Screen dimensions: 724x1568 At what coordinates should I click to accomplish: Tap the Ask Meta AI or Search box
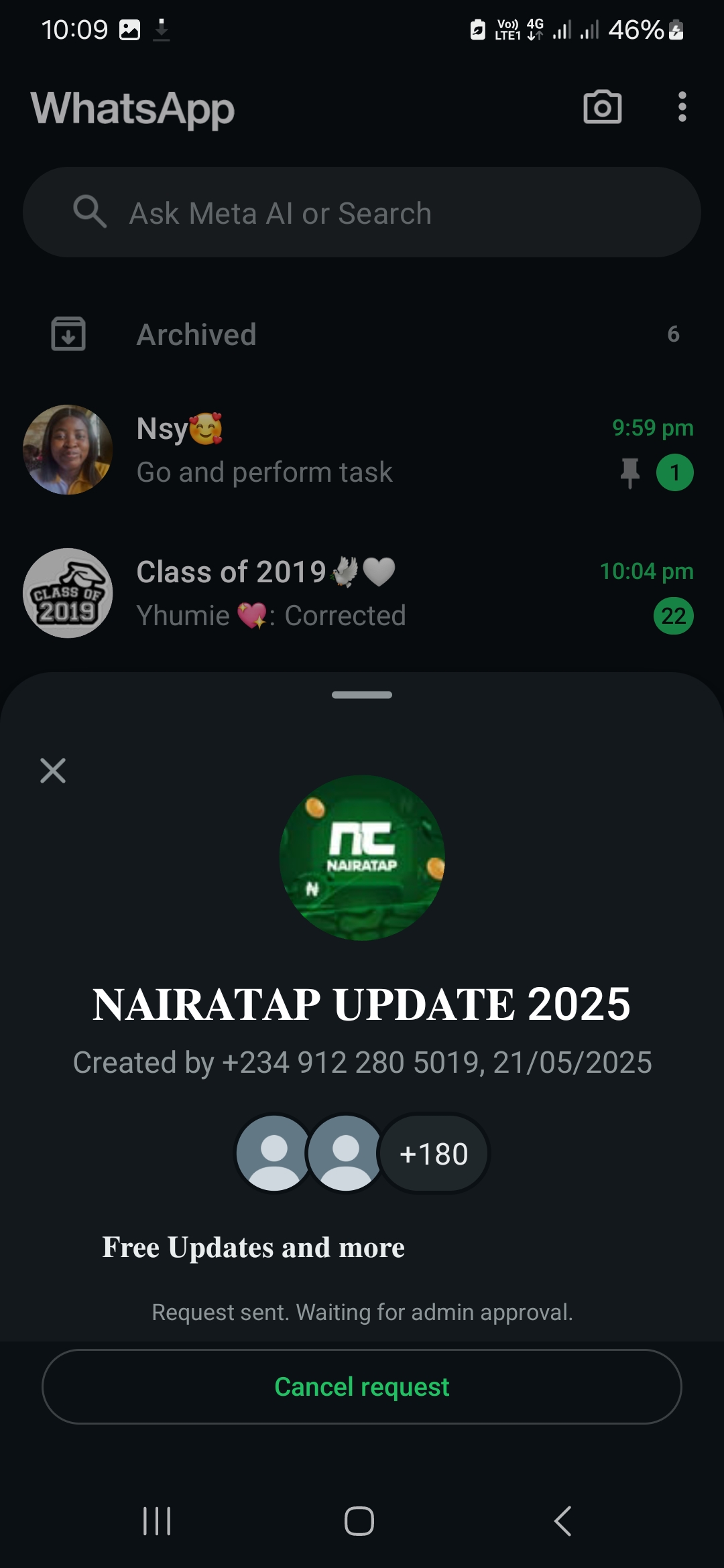coord(362,213)
